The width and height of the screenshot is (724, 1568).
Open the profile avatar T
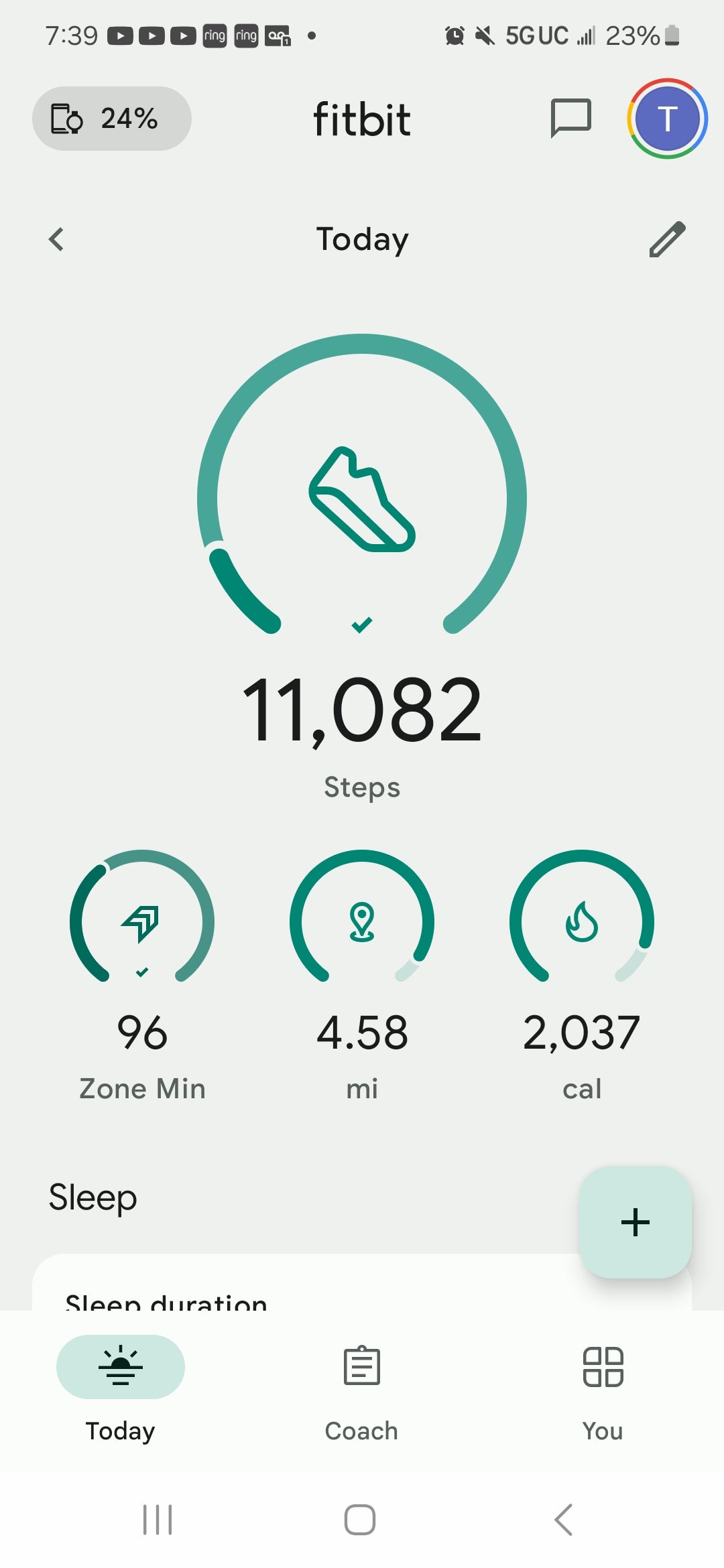tap(667, 119)
